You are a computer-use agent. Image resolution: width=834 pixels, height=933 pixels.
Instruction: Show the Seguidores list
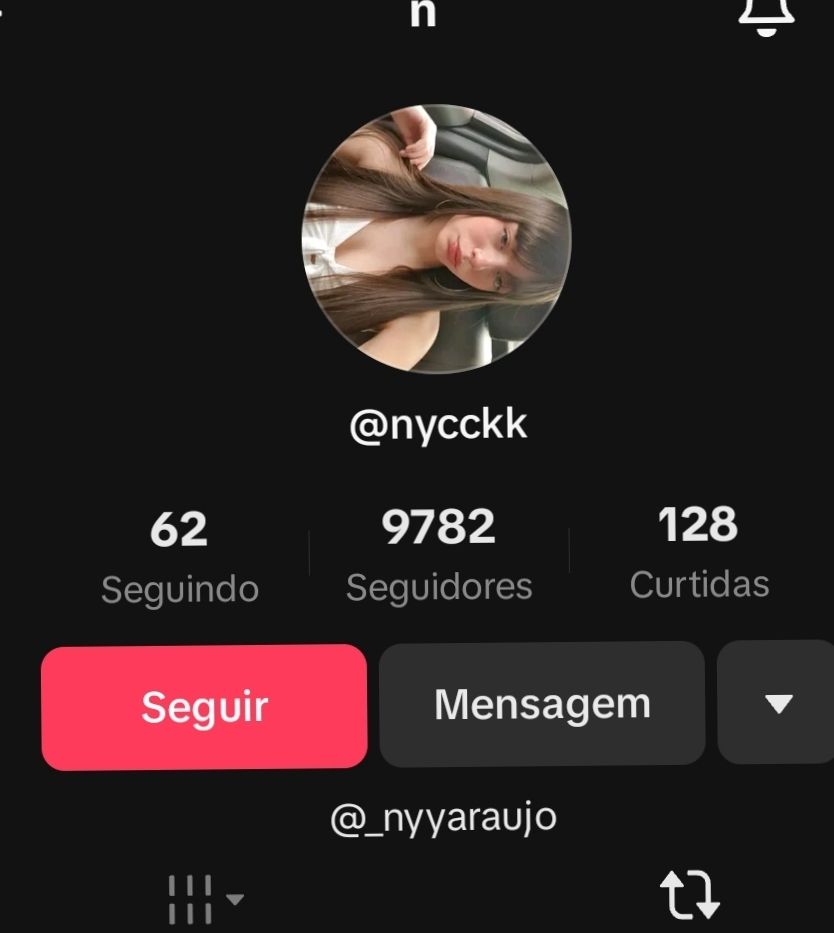pyautogui.click(x=439, y=554)
